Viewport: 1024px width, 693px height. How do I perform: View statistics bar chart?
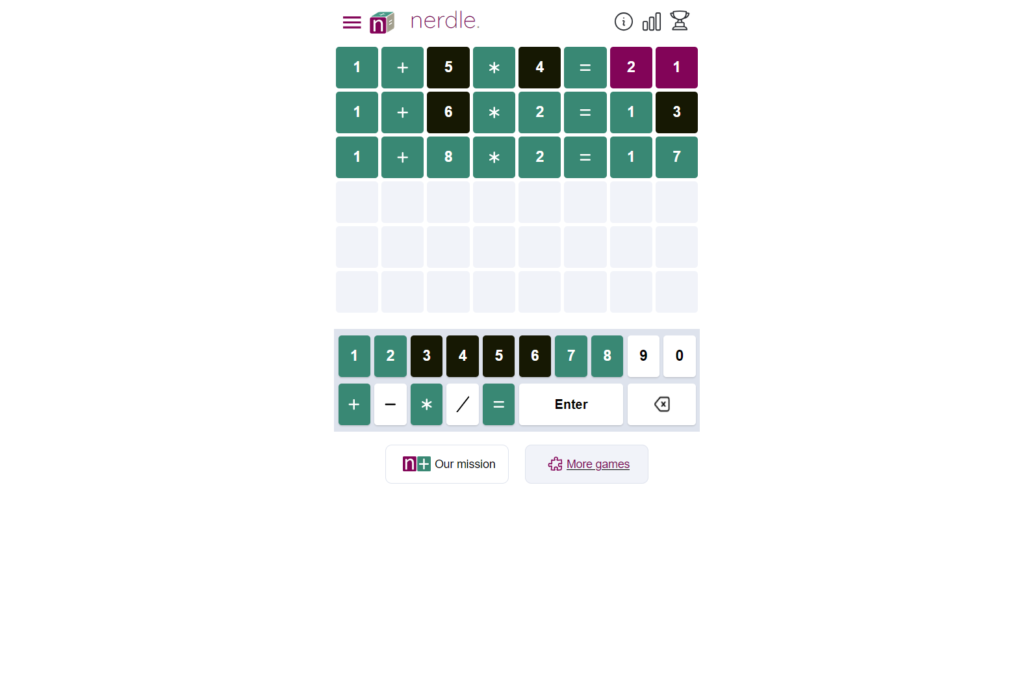(651, 22)
